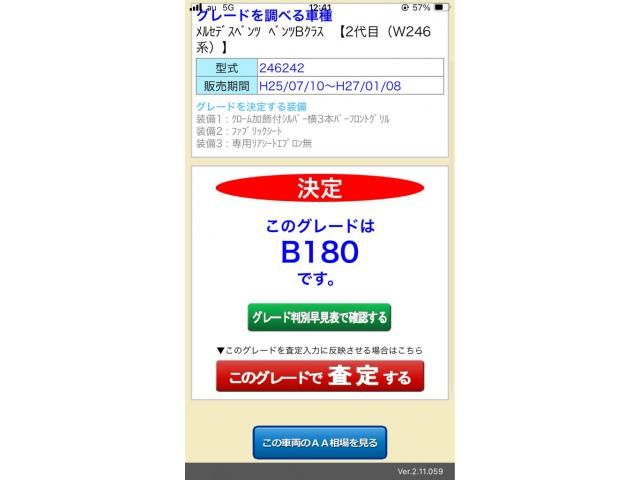Open この車両のAA相場を見る
Screen dimensions: 640x480
[x=319, y=442]
